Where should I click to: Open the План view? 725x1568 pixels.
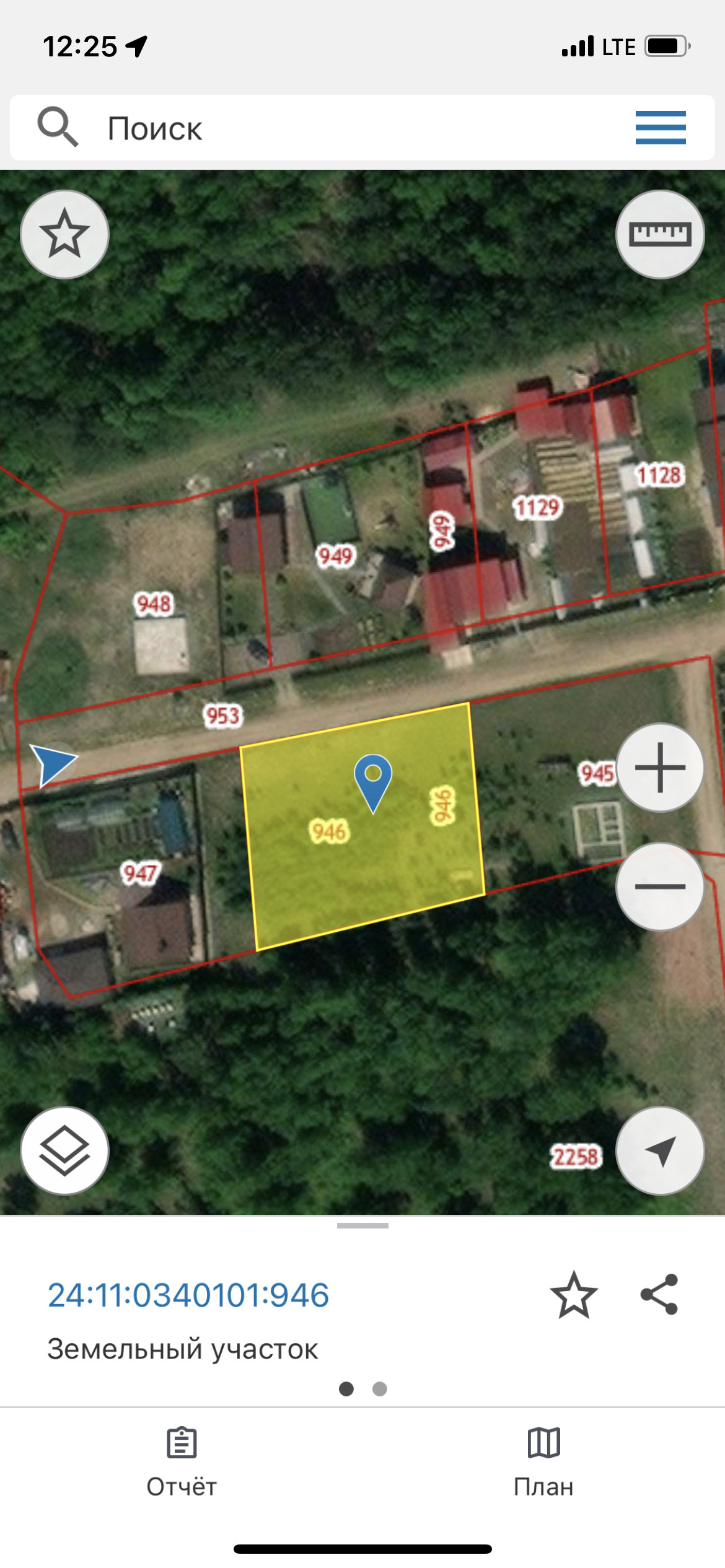pos(543,1462)
